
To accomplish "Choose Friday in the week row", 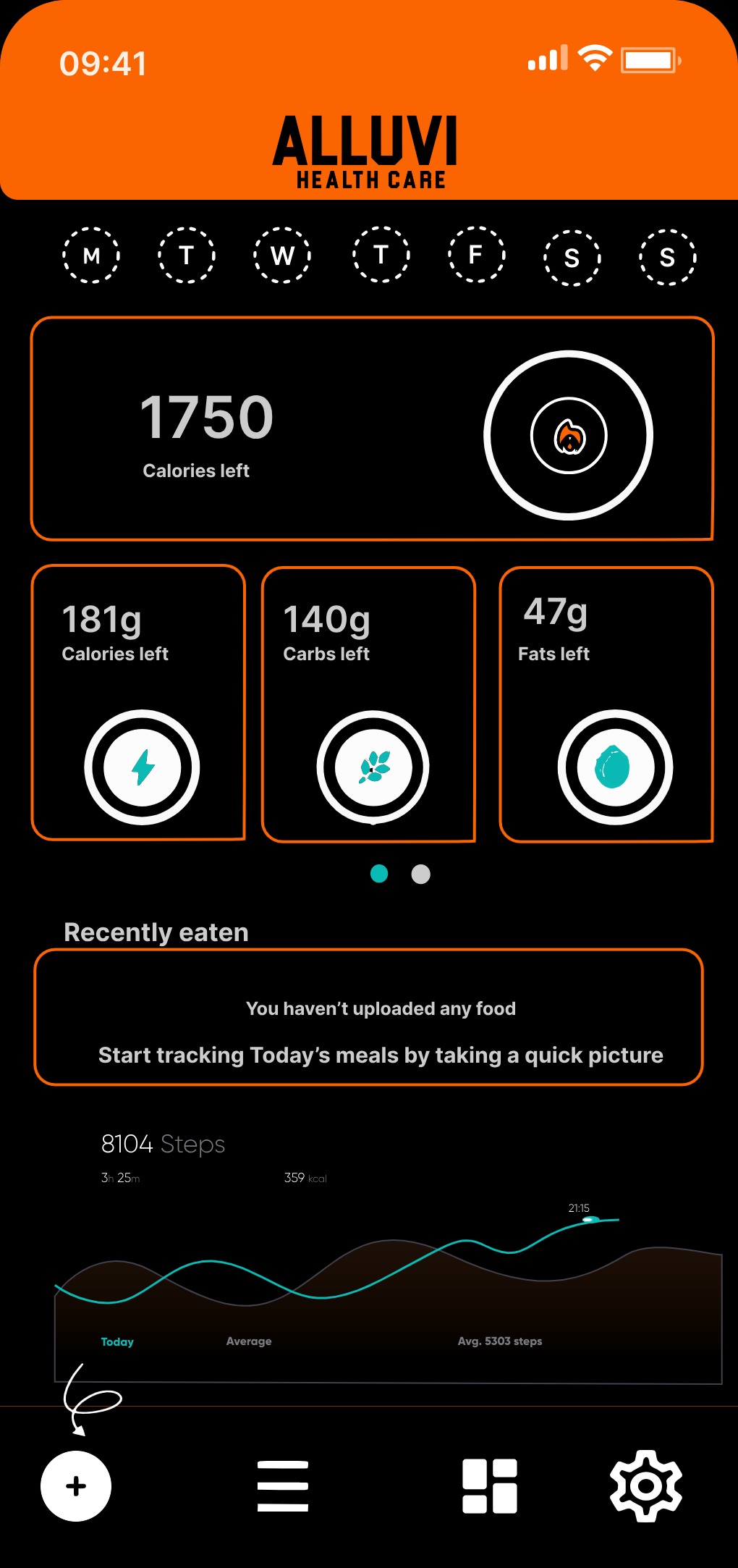I will (x=476, y=256).
